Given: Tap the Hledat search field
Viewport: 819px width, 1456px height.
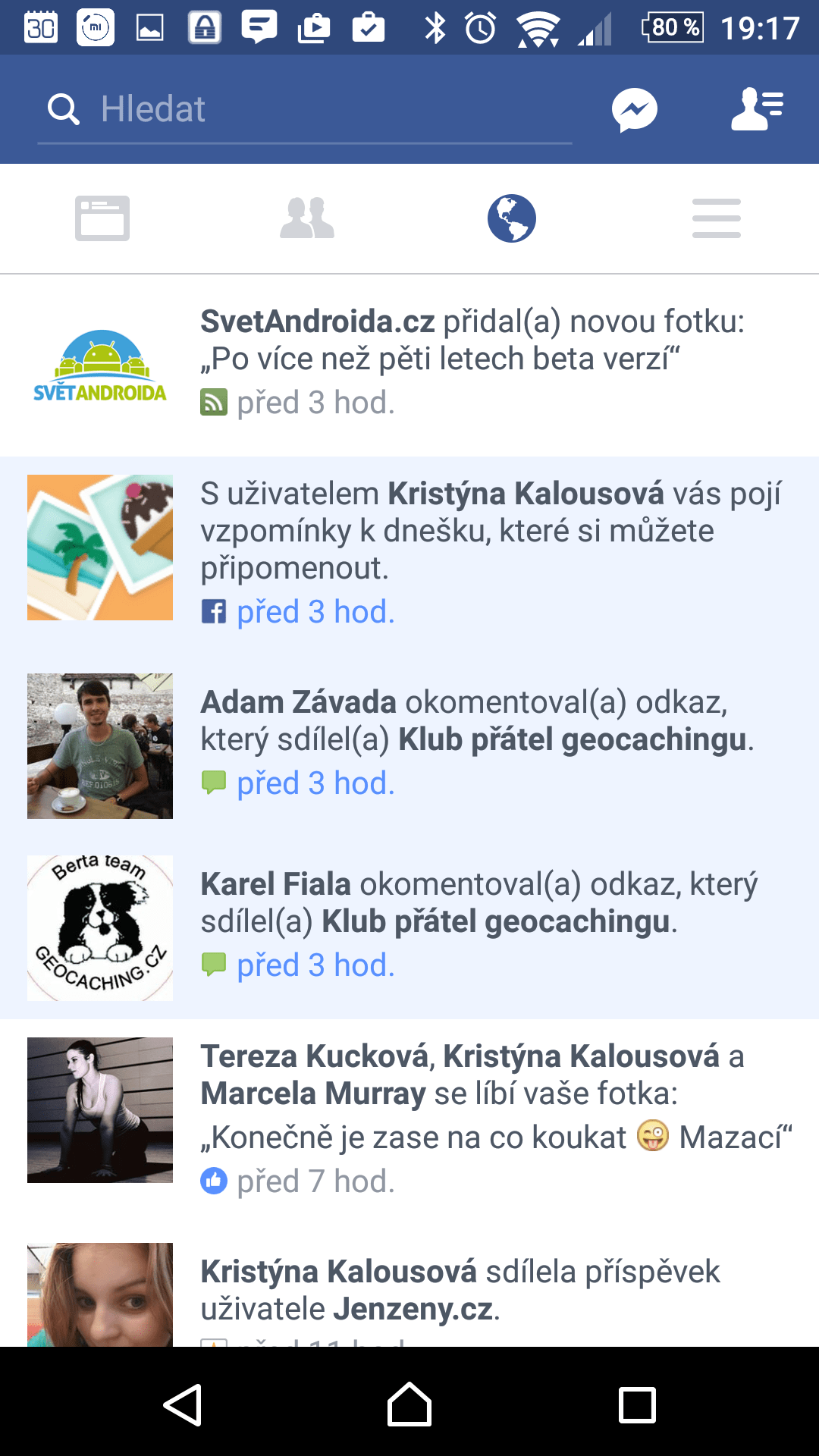Looking at the screenshot, I should 305,109.
